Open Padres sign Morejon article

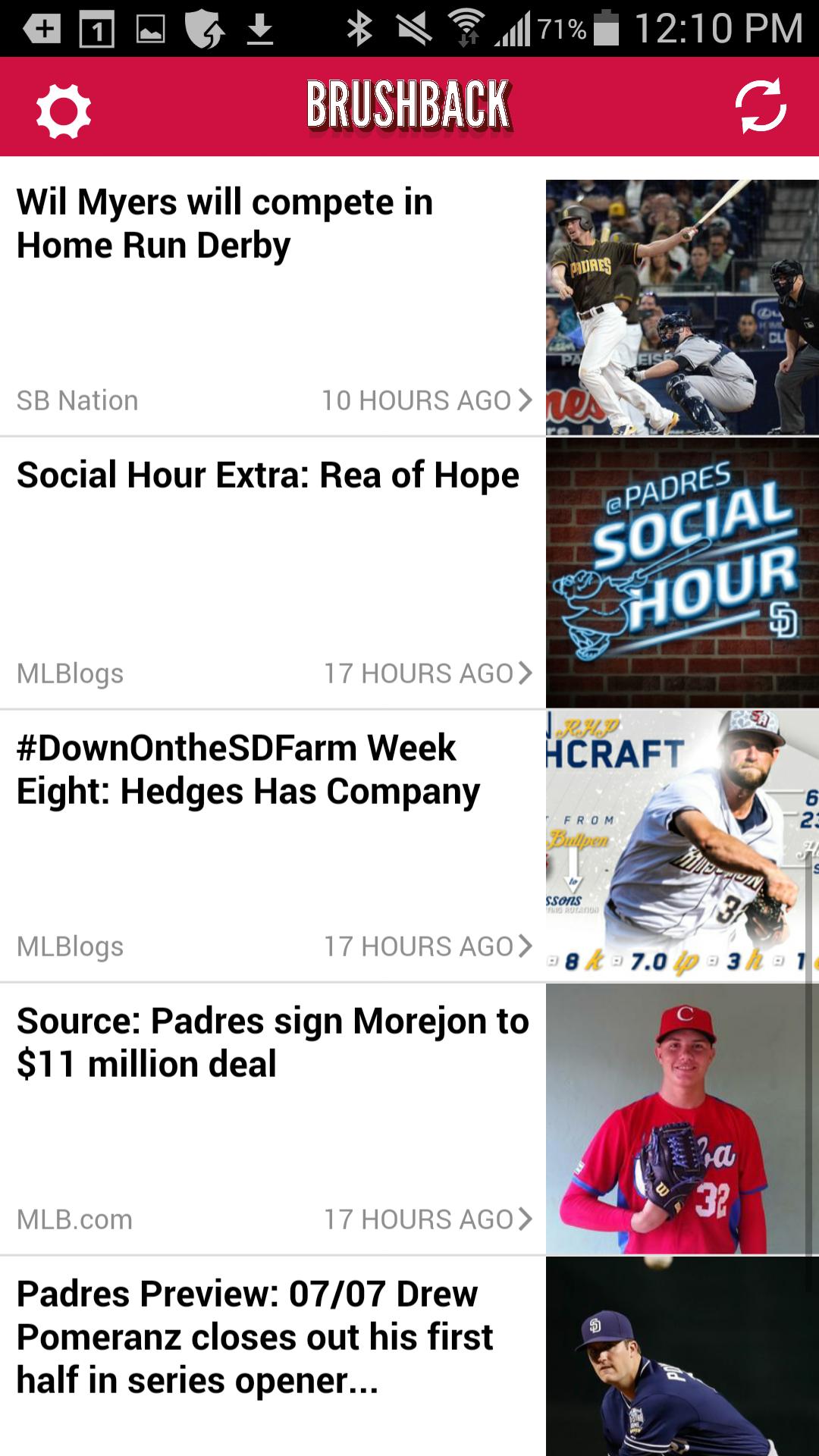tap(272, 1042)
